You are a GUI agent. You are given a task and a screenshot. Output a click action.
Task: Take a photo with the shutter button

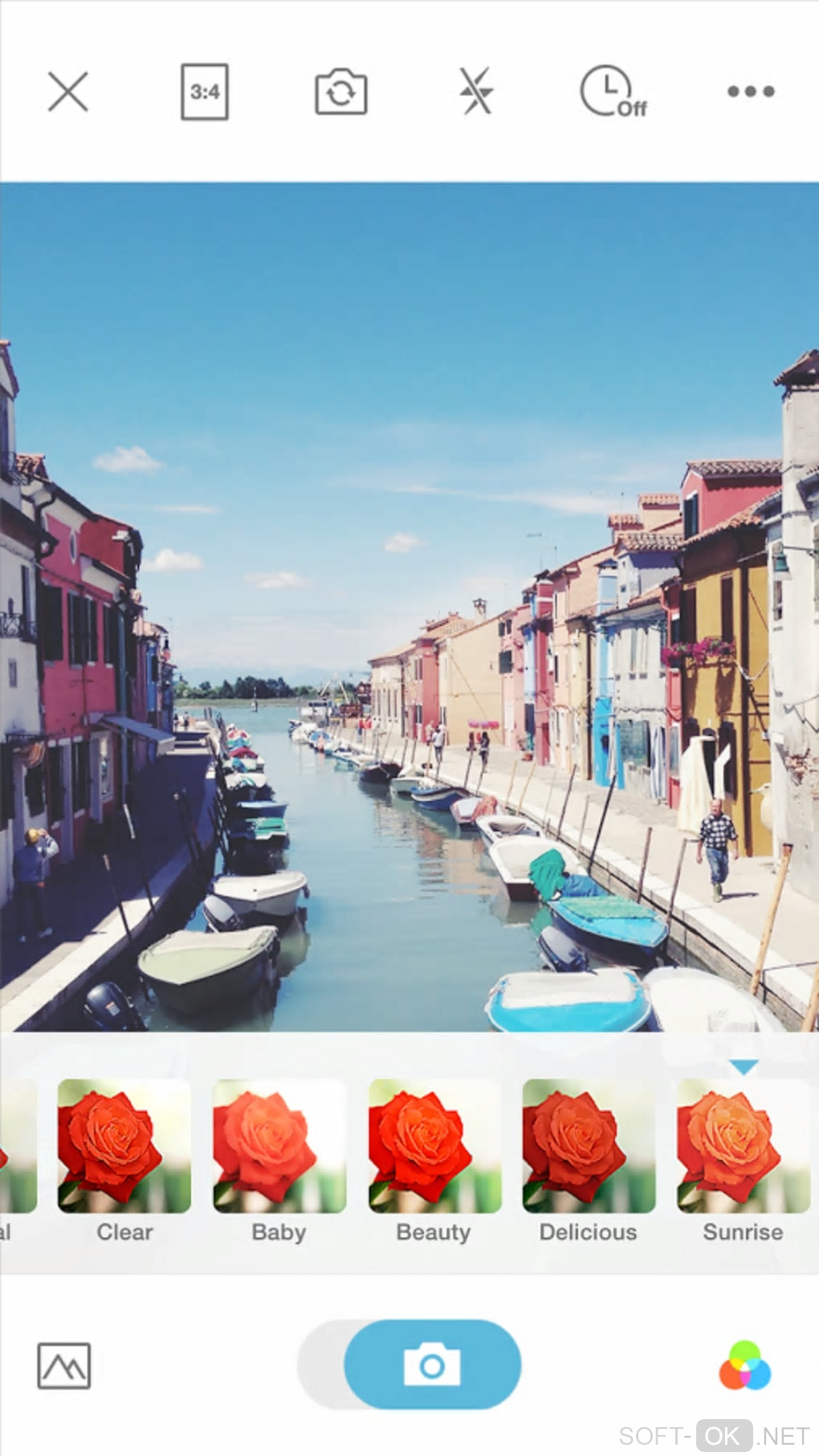[x=432, y=1364]
